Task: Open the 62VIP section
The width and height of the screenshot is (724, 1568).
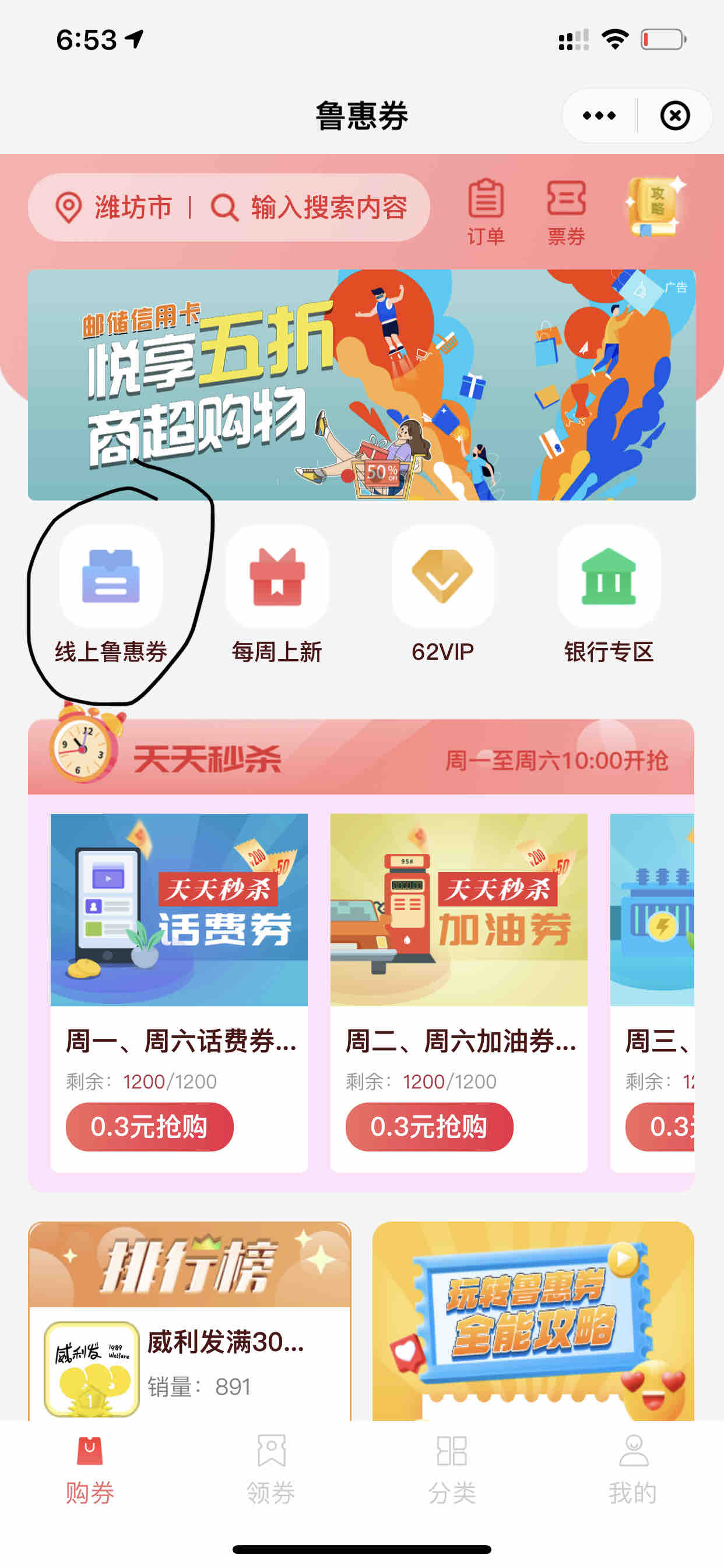Action: pyautogui.click(x=443, y=593)
